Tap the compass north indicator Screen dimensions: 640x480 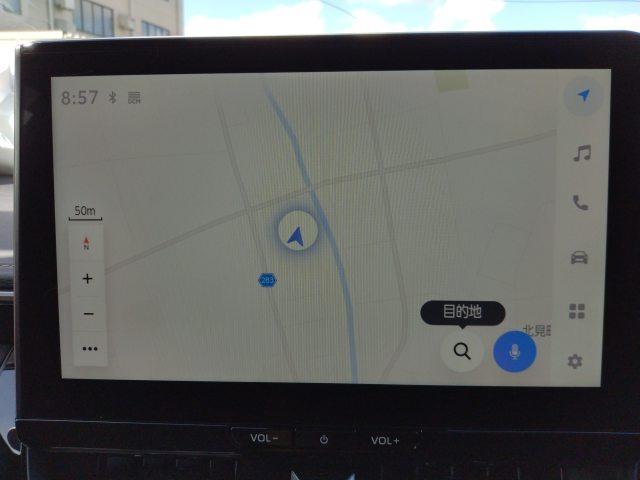pyautogui.click(x=87, y=243)
